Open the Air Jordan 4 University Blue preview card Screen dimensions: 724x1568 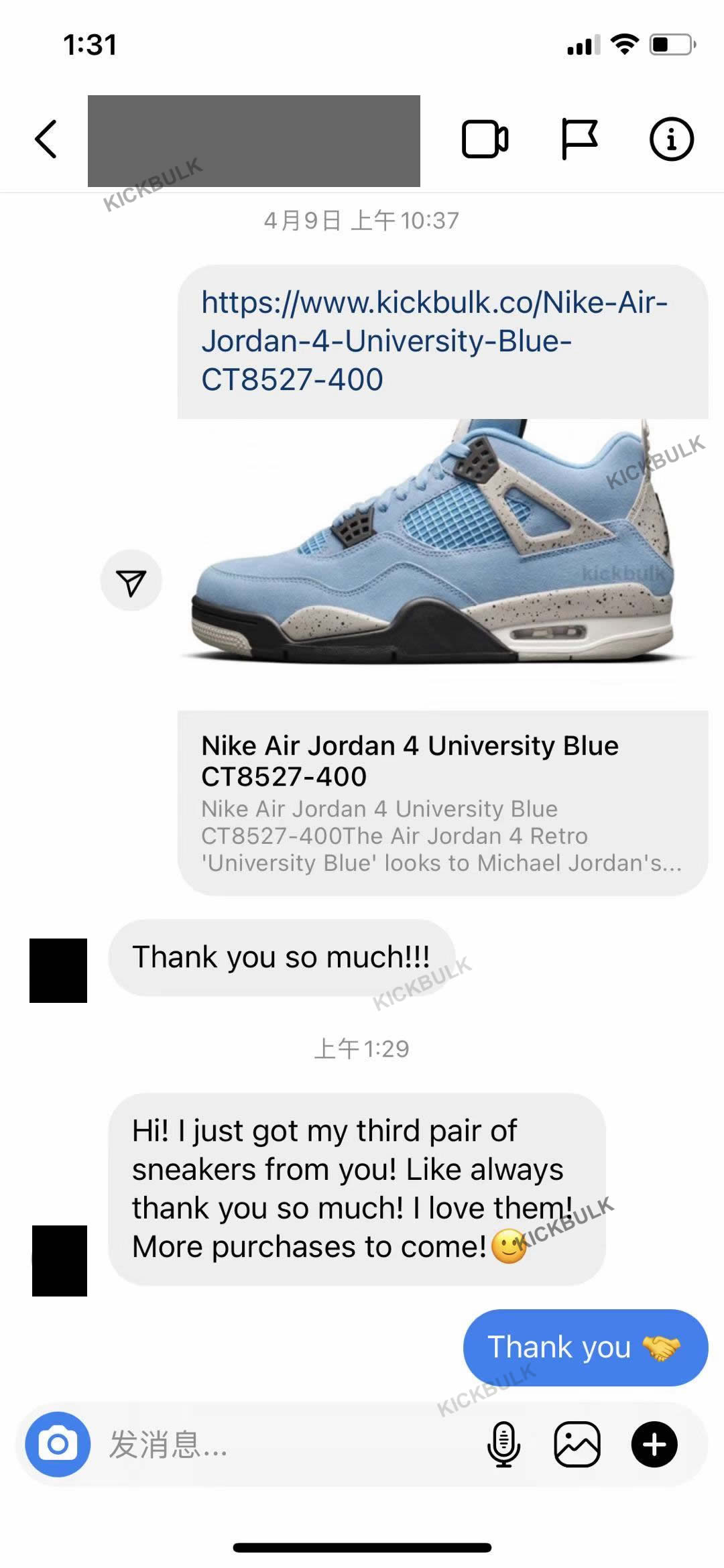point(442,802)
